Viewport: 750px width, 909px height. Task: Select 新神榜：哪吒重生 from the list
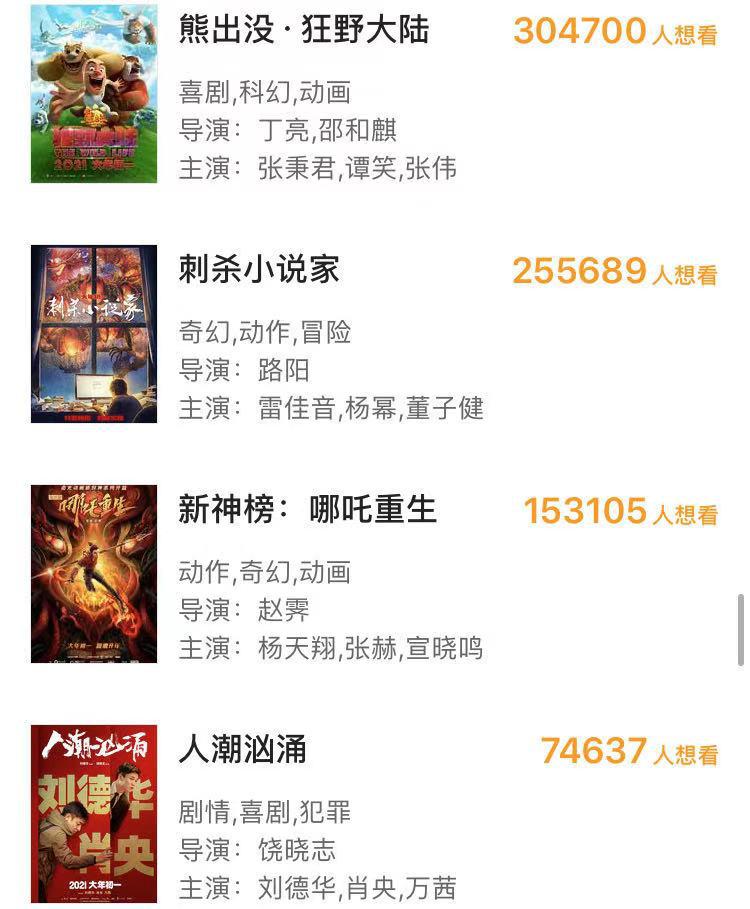(307, 510)
